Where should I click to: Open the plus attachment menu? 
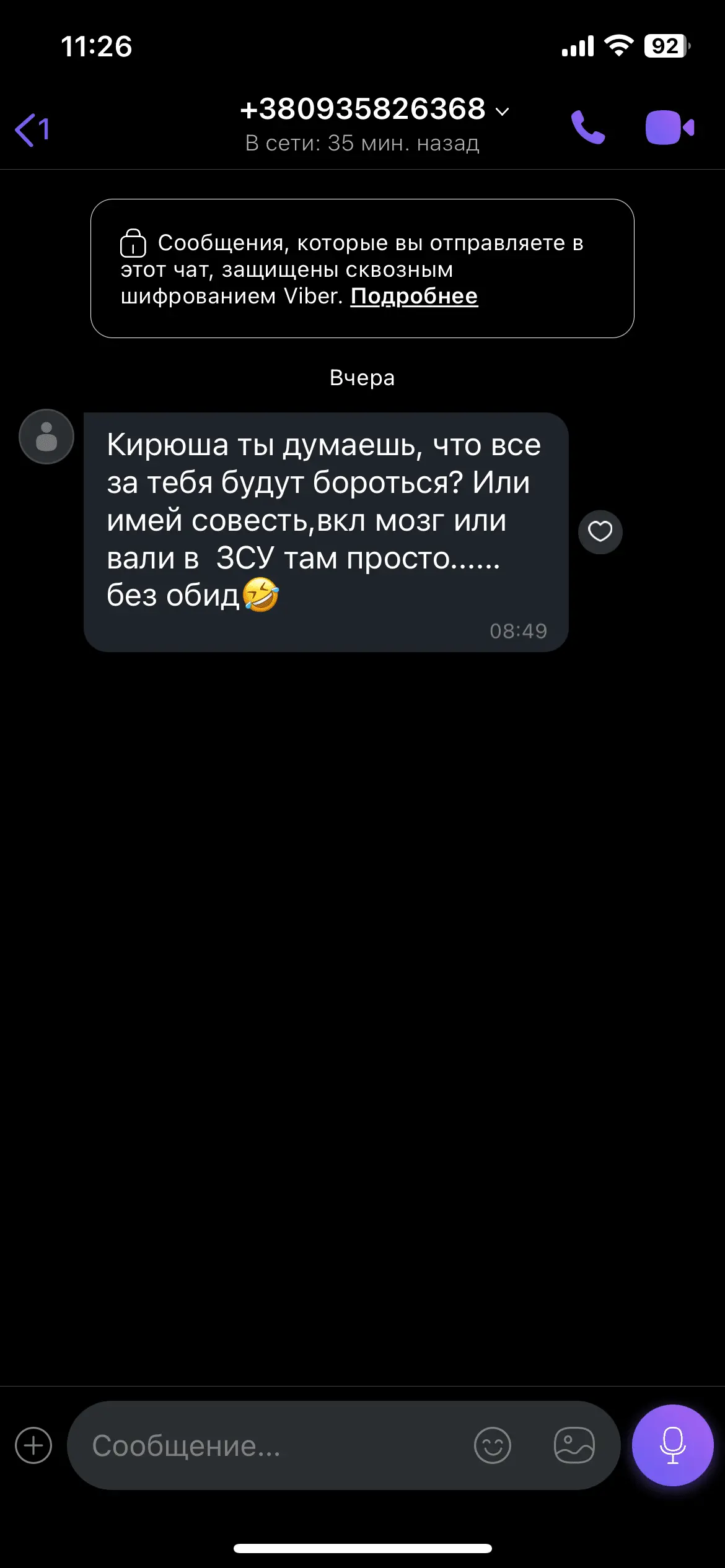[x=33, y=1445]
